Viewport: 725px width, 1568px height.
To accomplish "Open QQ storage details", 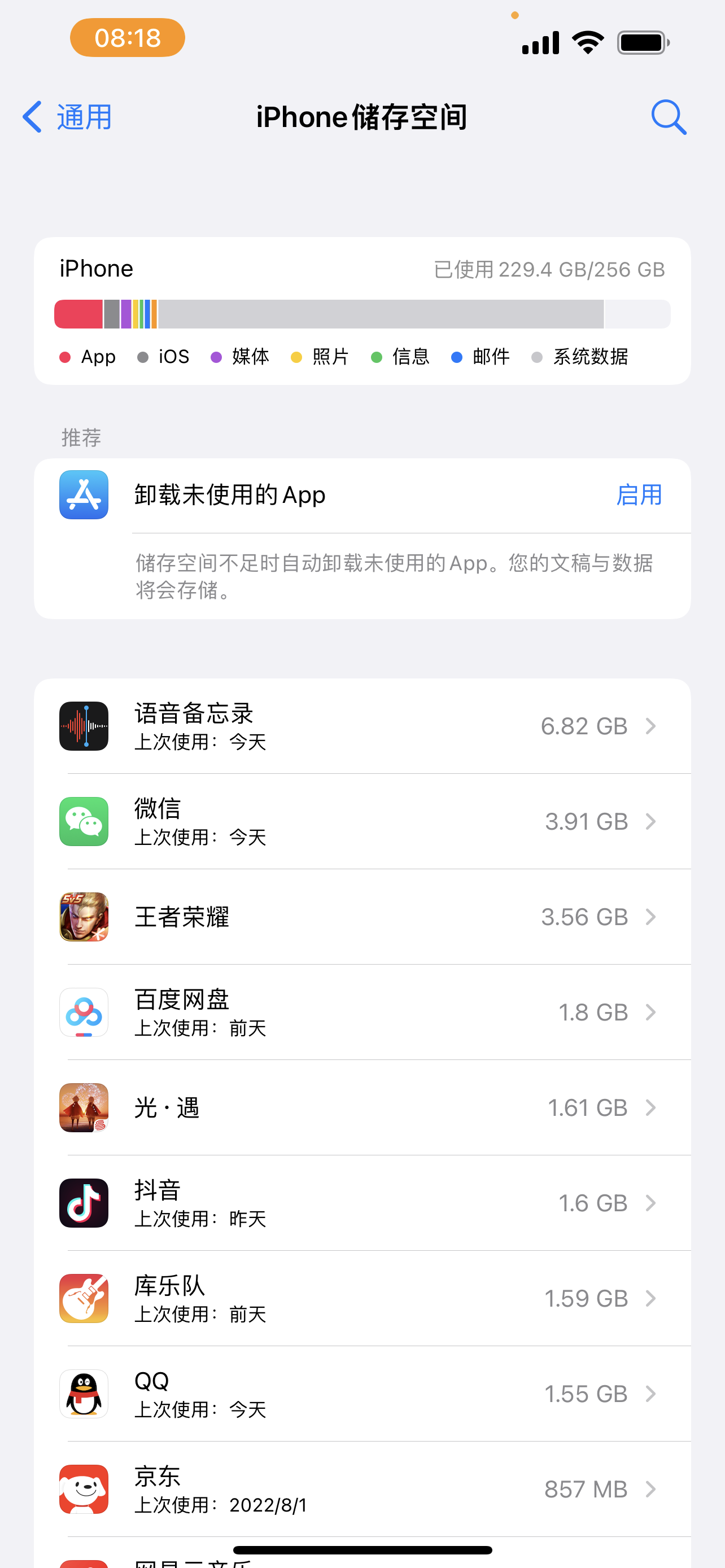I will pos(362,1394).
